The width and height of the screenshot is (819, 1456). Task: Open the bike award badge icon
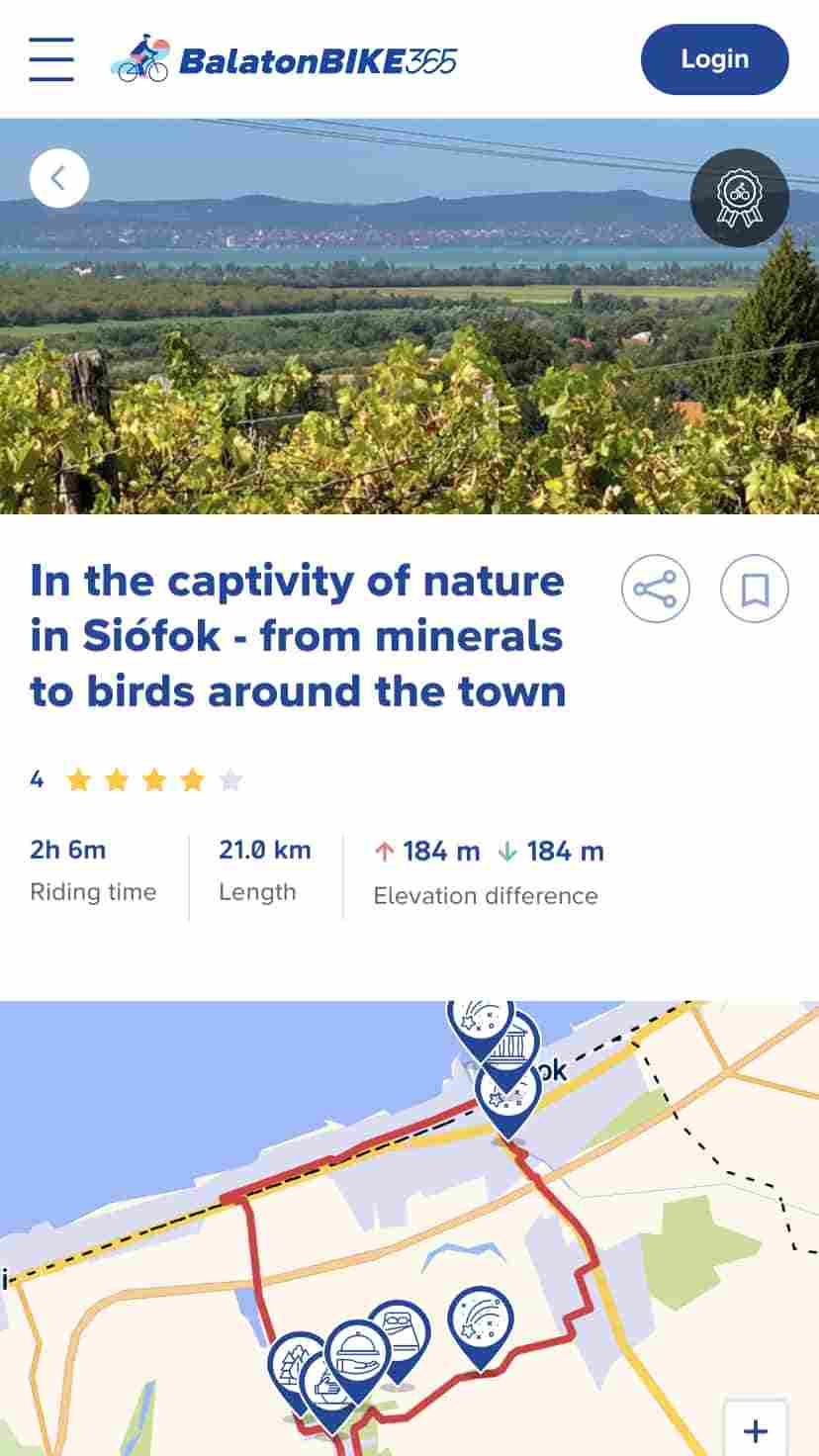pos(739,198)
